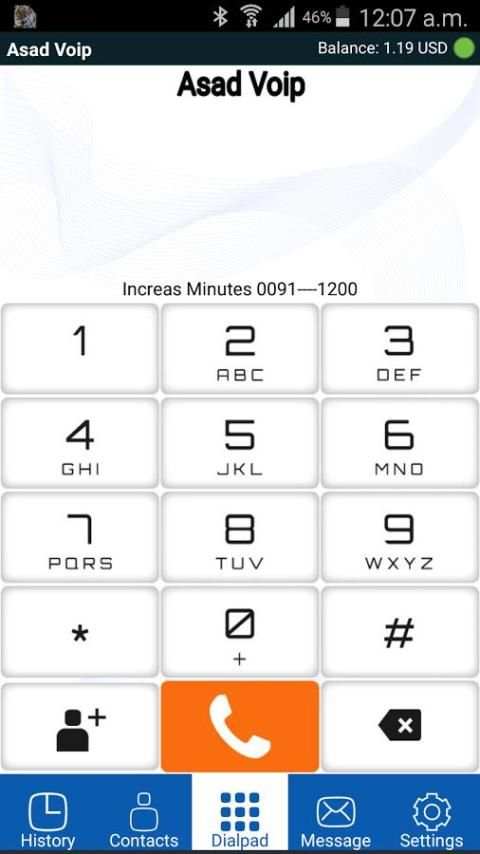Tap the 0 plus key
Screen dimensions: 480x854
coord(240,632)
